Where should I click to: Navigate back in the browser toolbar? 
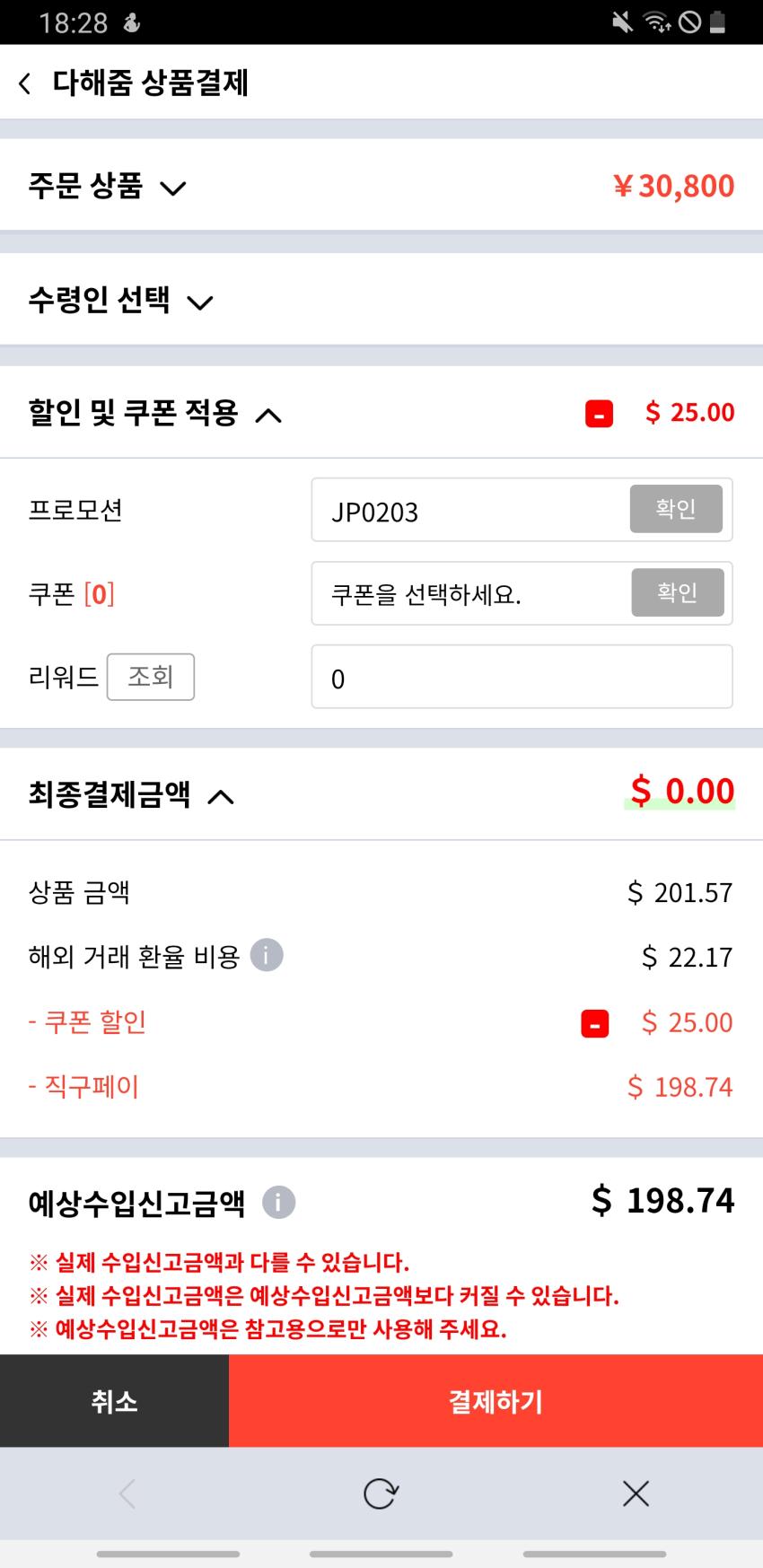(127, 1494)
